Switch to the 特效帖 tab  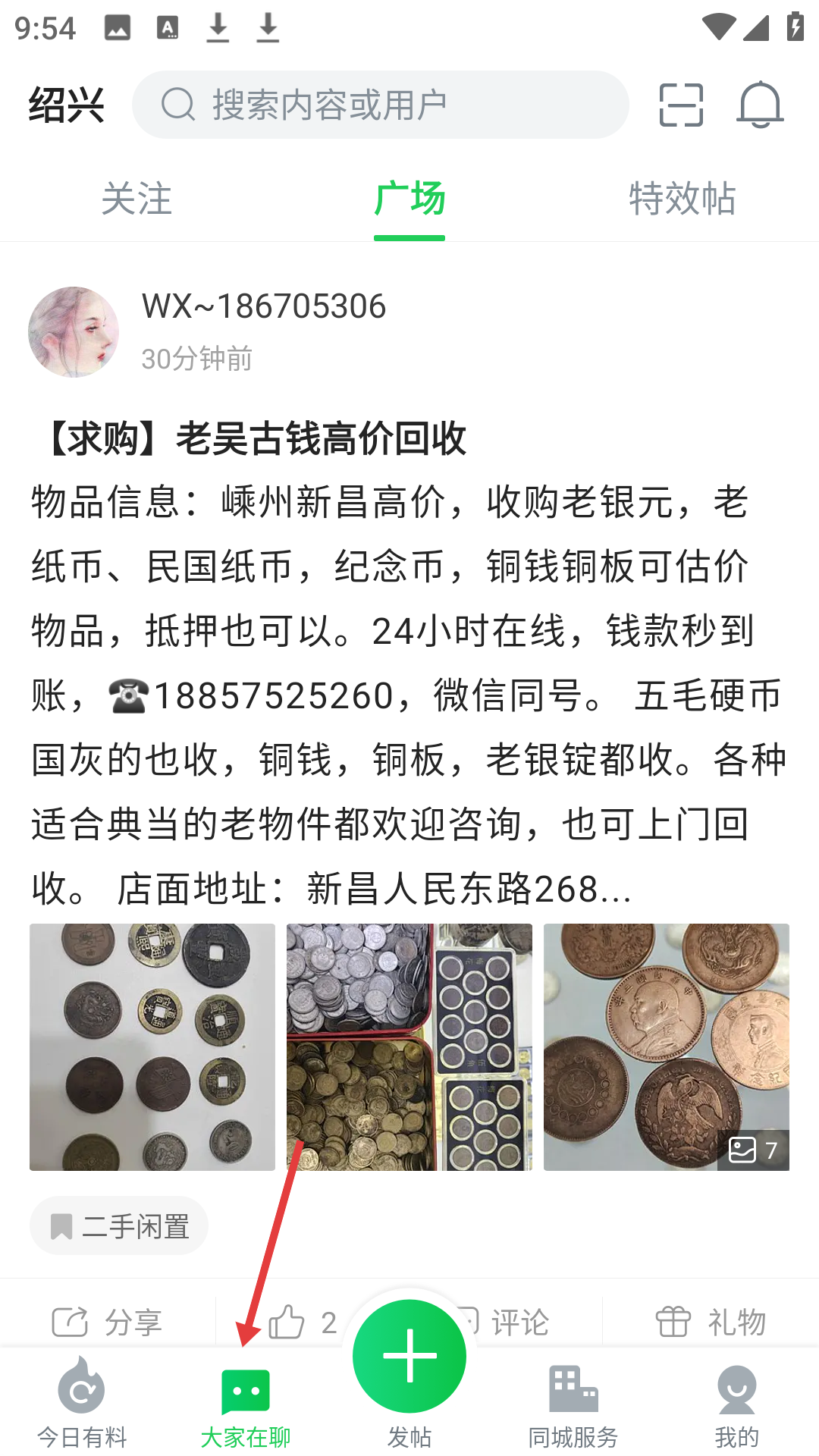click(x=682, y=199)
